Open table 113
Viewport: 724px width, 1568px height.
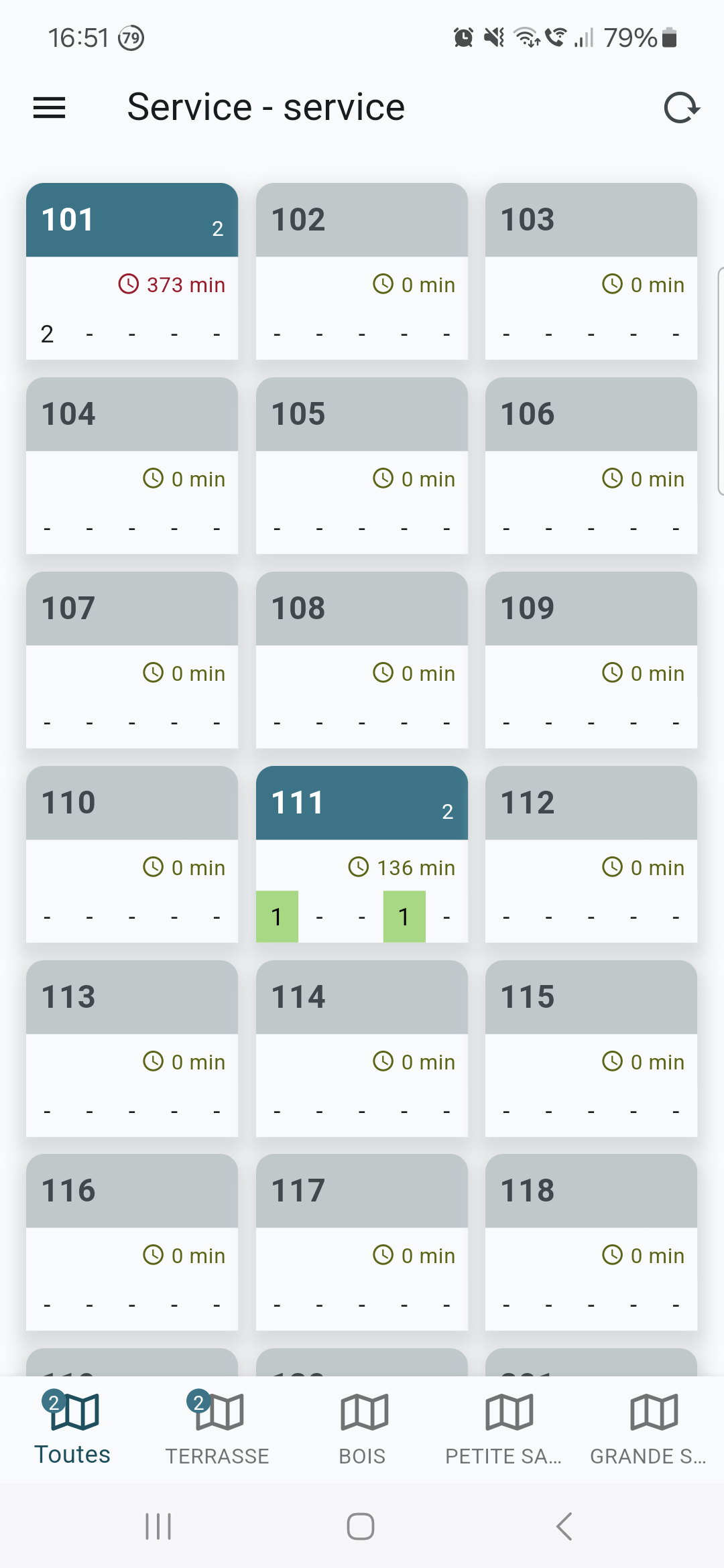132,1049
